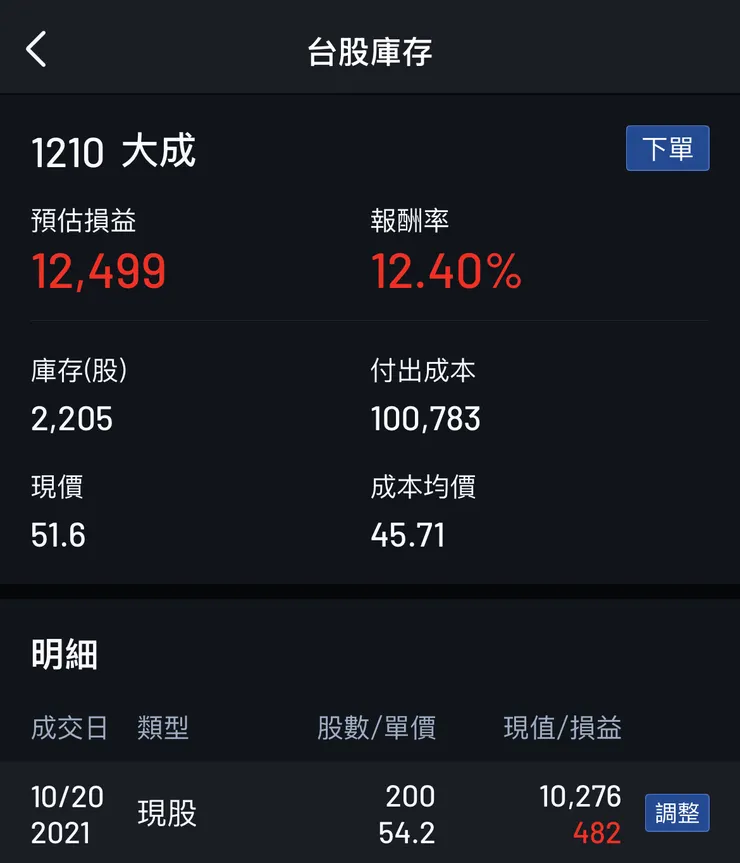
Task: Click the 下單 order button
Action: coord(667,148)
